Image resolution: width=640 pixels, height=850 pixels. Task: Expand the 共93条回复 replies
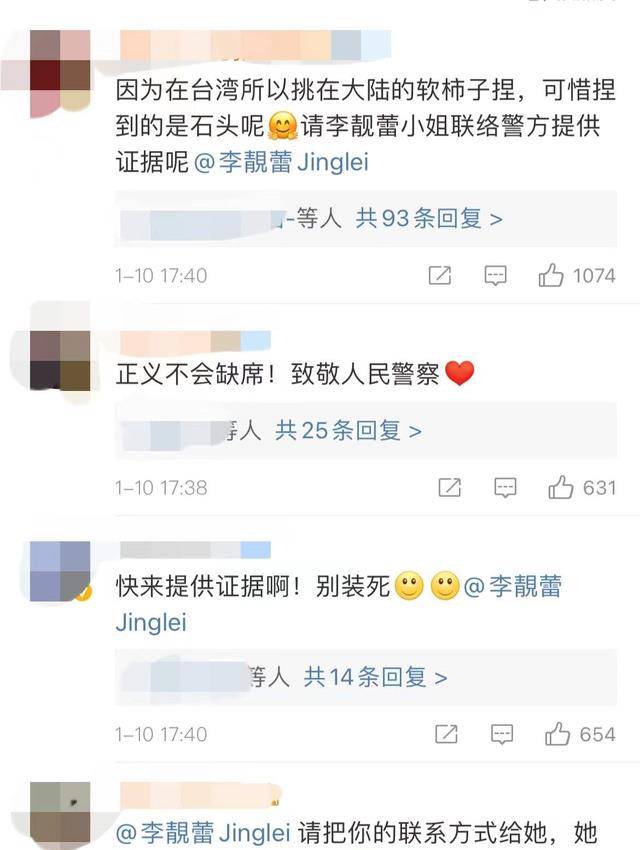pyautogui.click(x=429, y=218)
